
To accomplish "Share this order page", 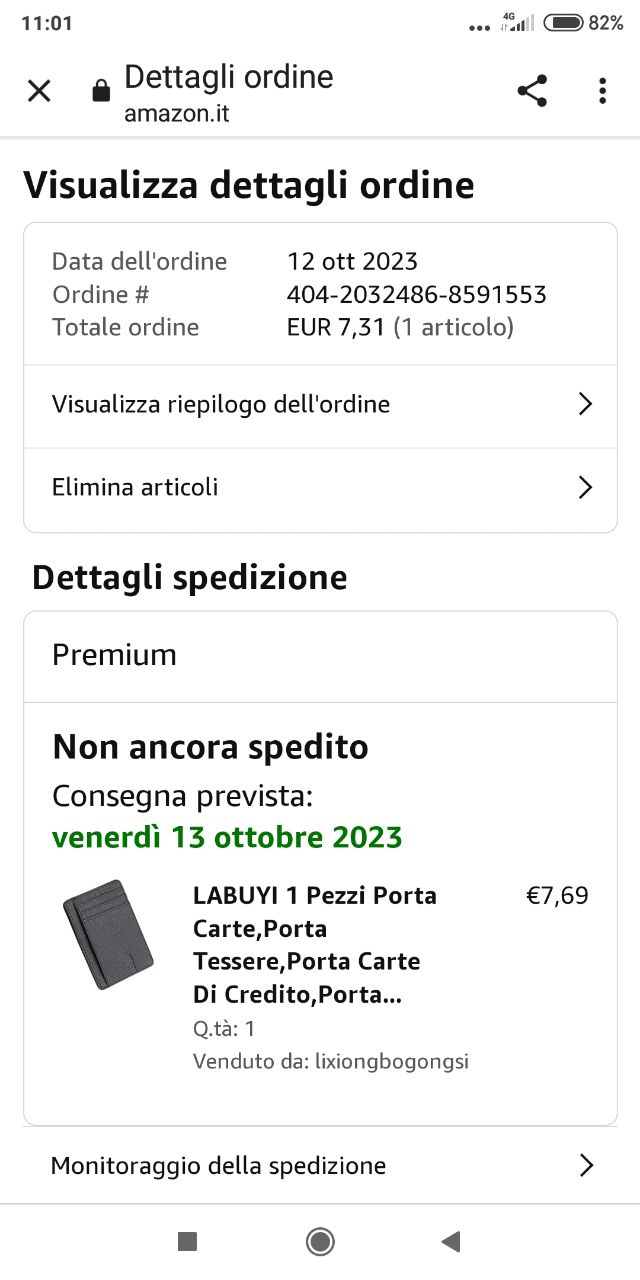I will 532,91.
